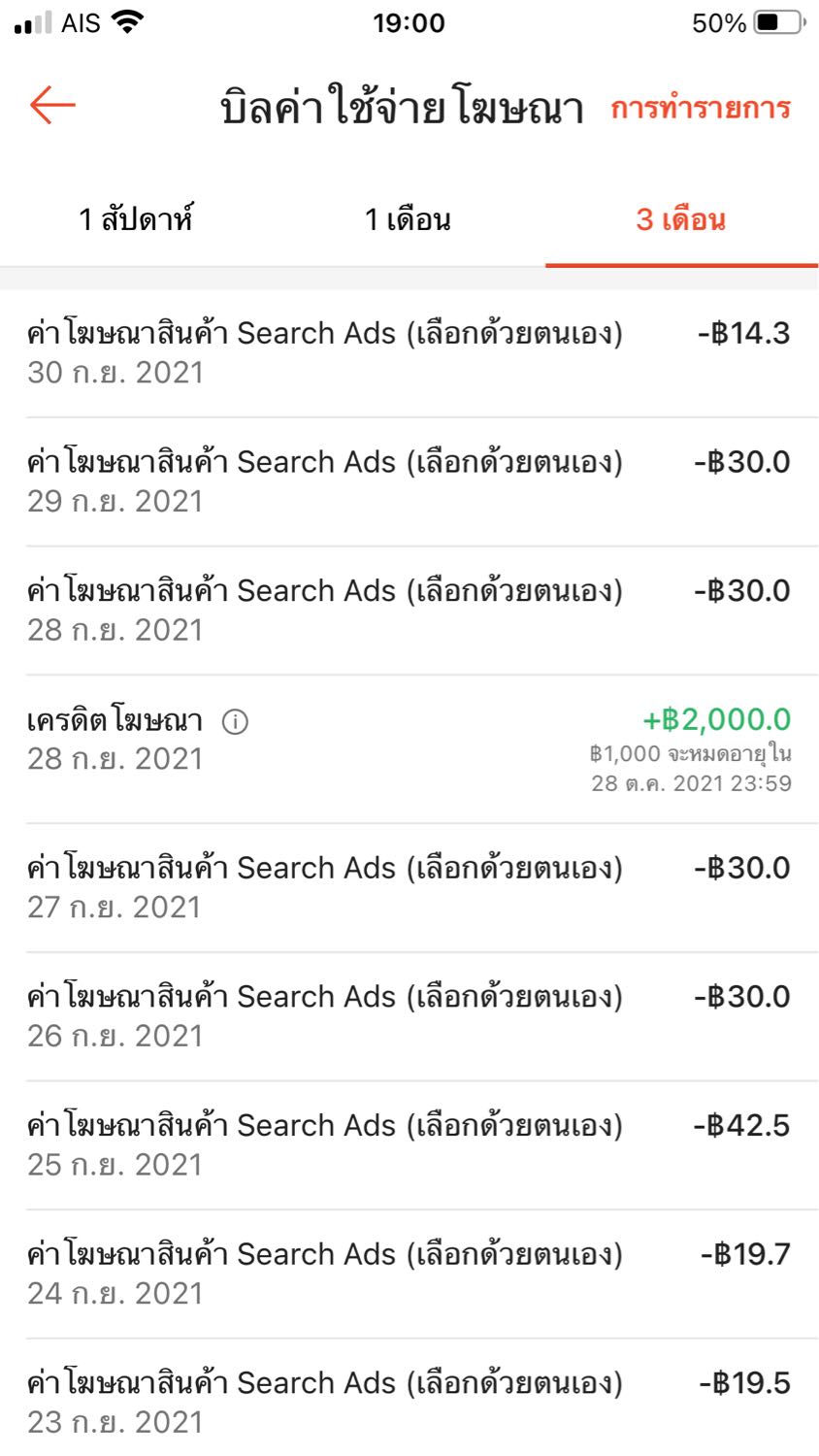Screen dimensions: 819x1456
Task: Go back using the red arrow
Action: (x=52, y=105)
